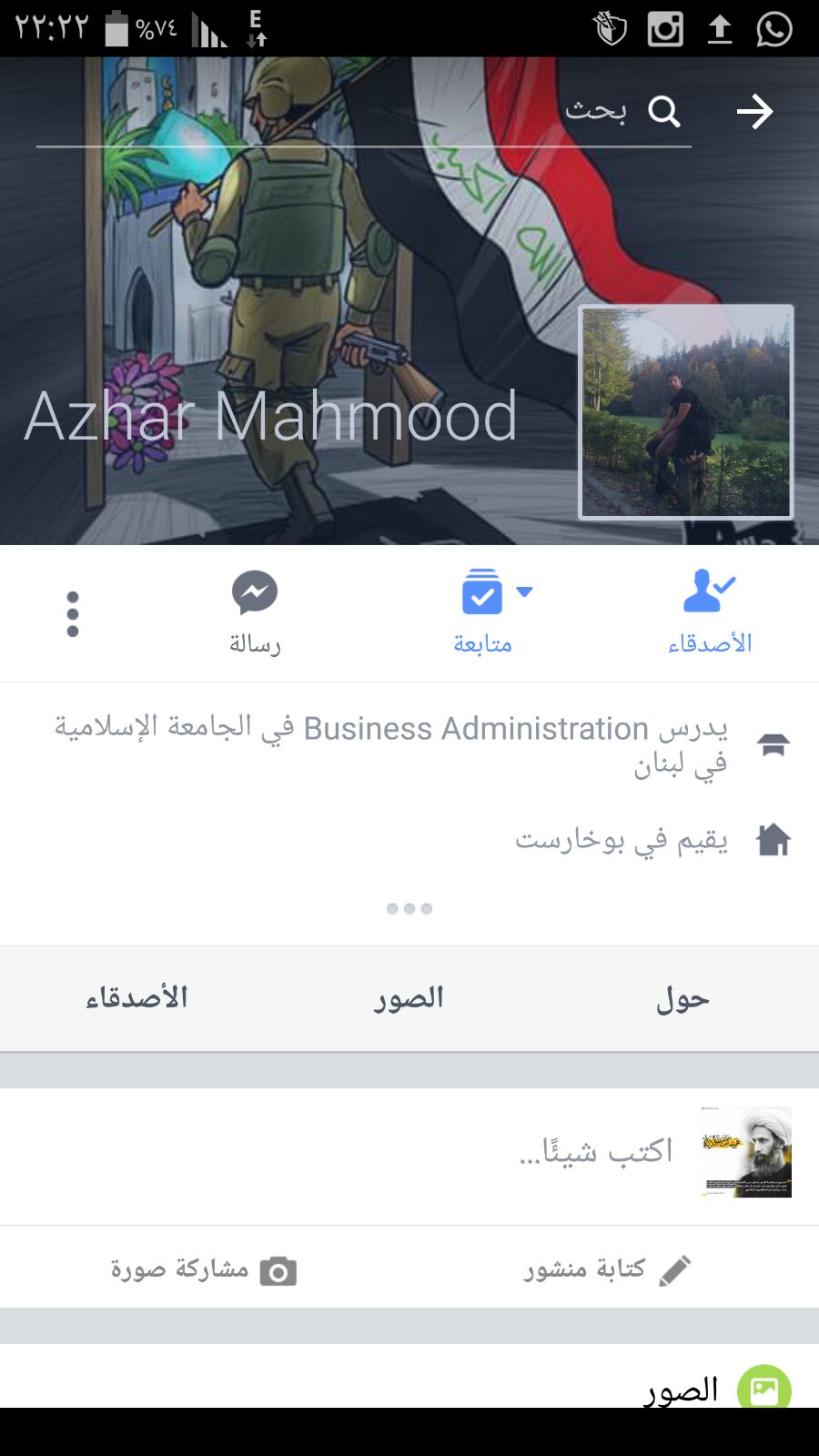Write a post via كتابة منشور
The image size is (819, 1456).
[605, 1269]
